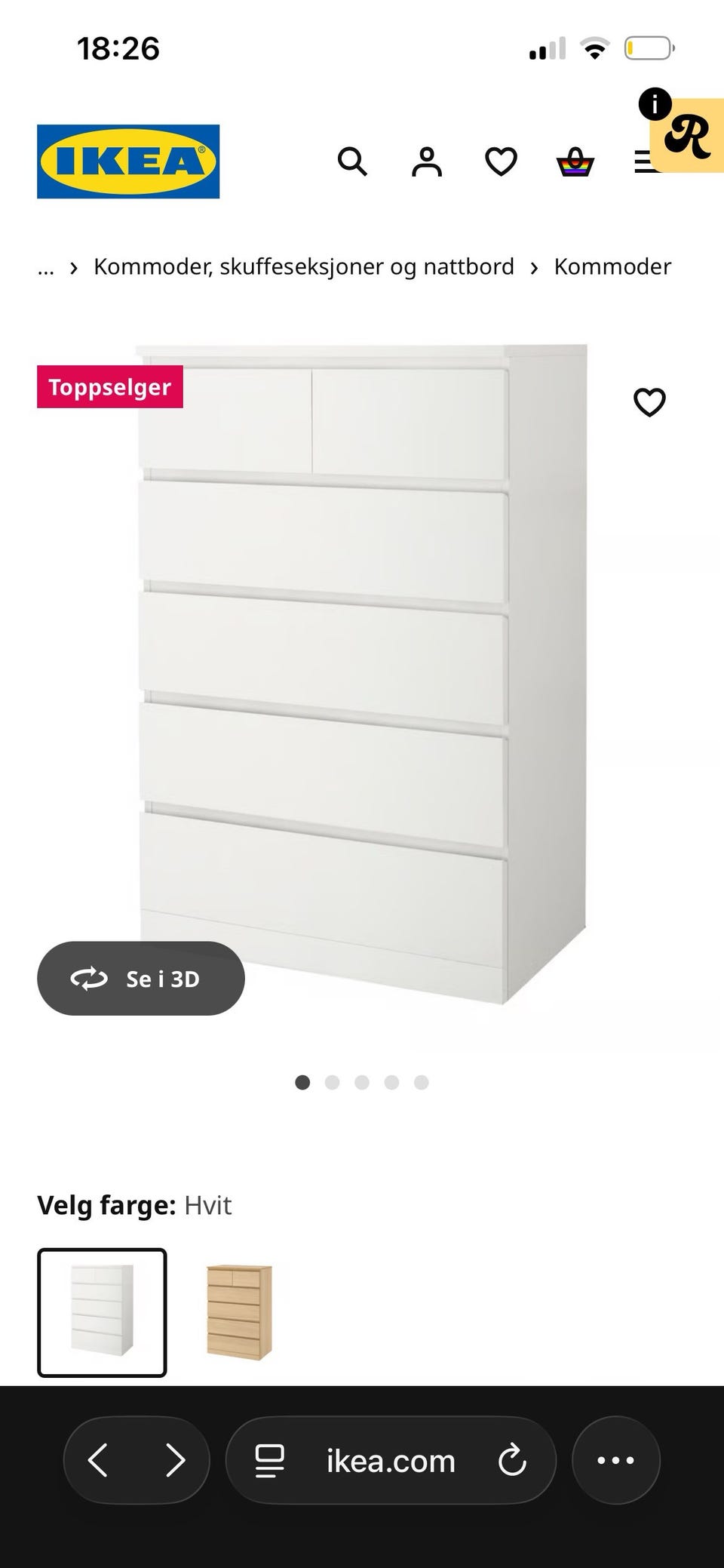View the product with 'Se i 3D'
The image size is (724, 1568).
click(x=141, y=978)
